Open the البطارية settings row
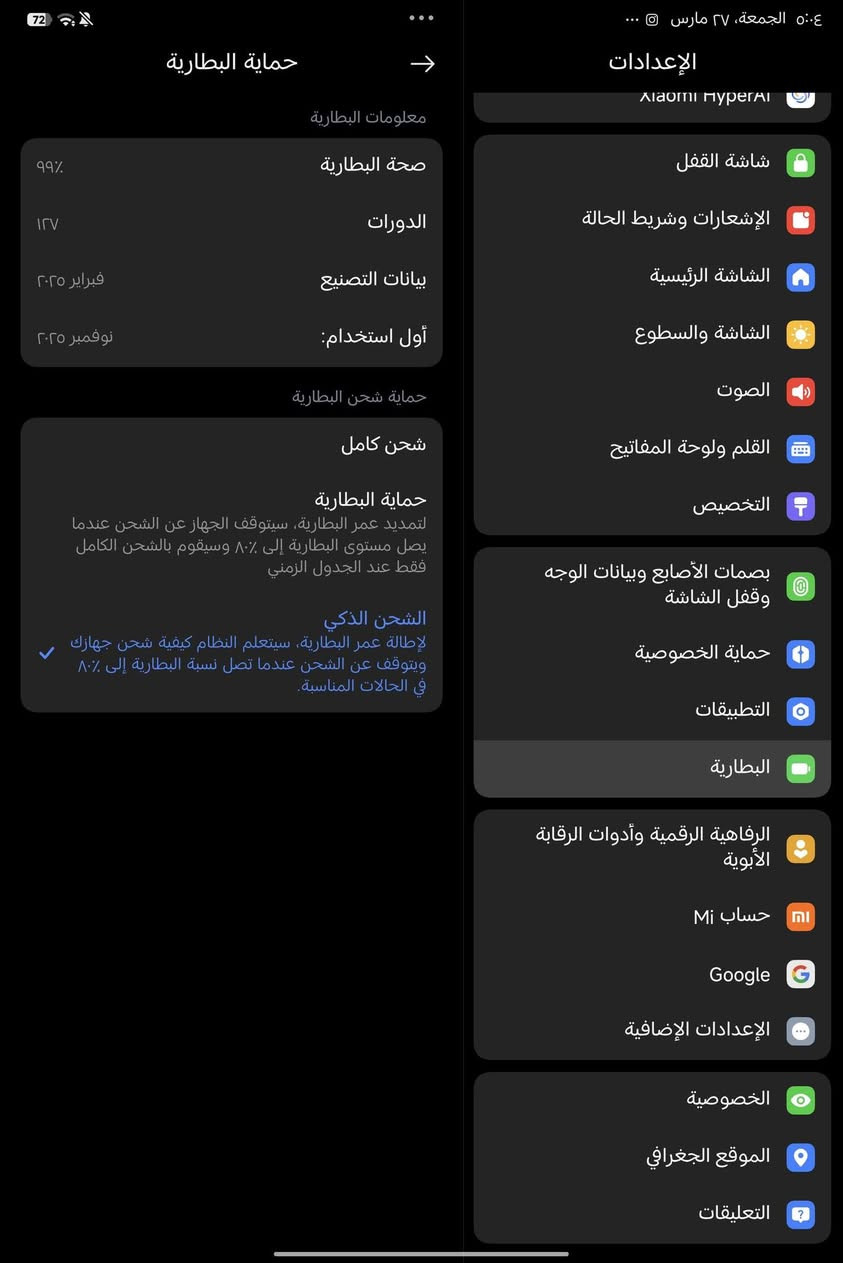Screen dimensions: 843x1263 pos(652,768)
